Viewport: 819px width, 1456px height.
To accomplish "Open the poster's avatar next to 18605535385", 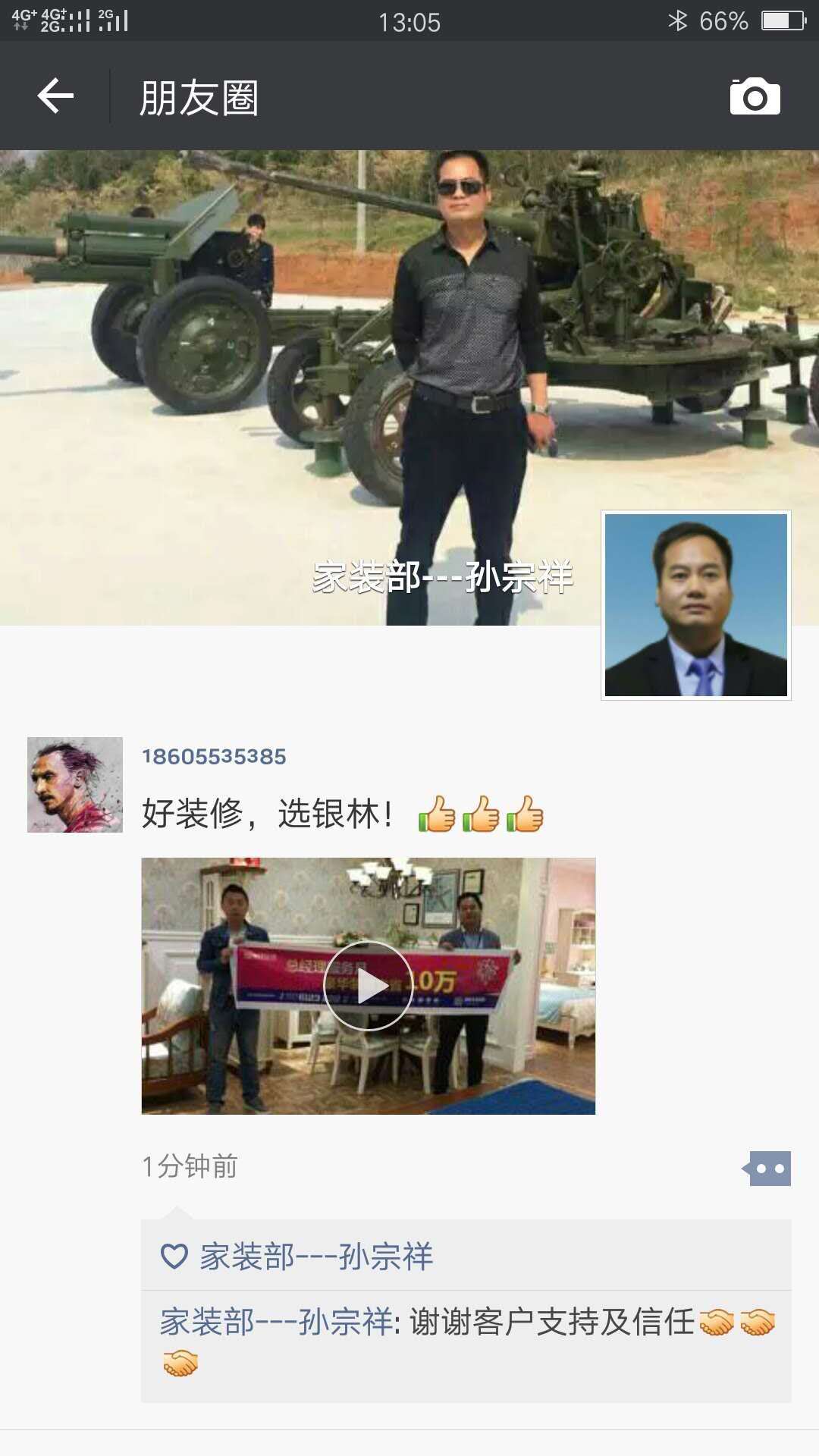I will [x=75, y=785].
